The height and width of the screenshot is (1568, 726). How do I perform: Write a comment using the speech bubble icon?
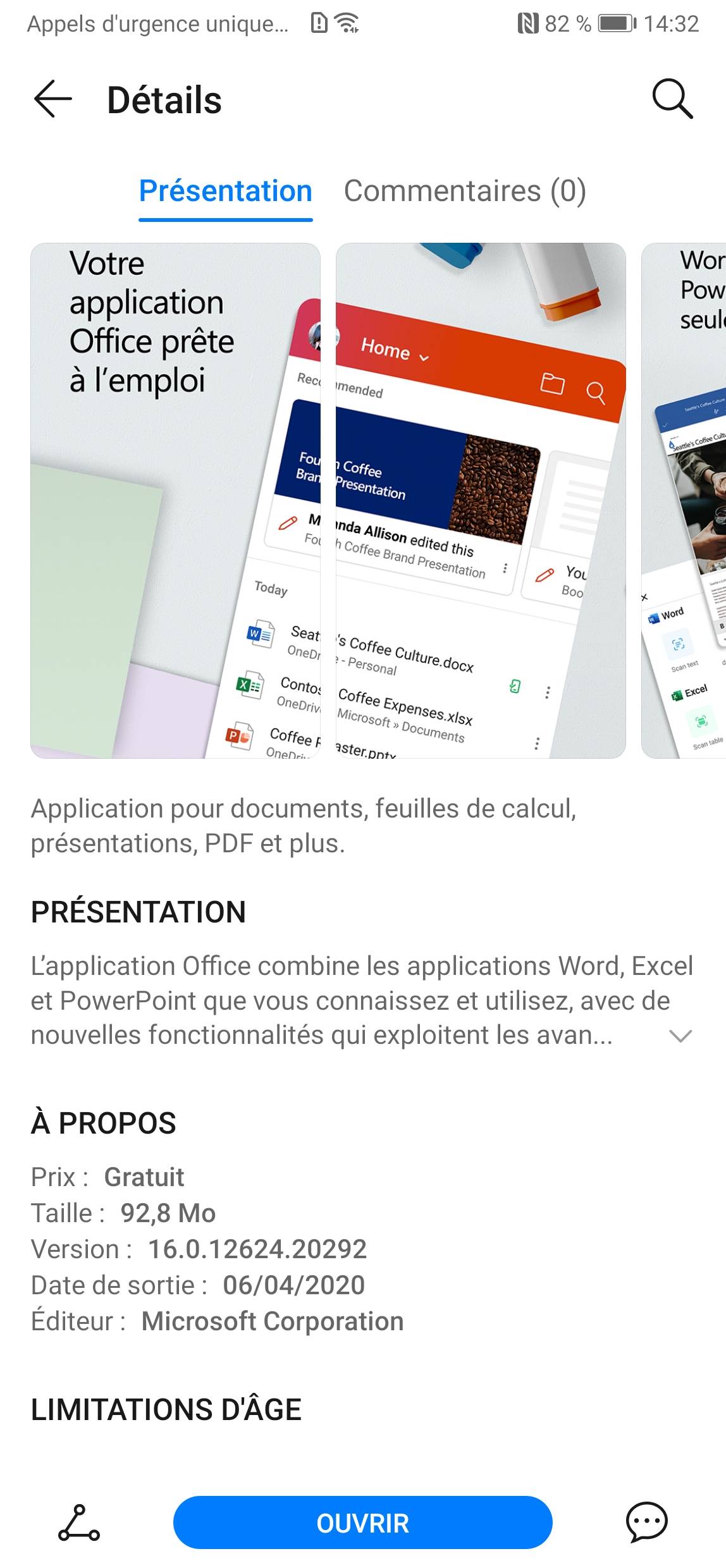click(646, 1522)
